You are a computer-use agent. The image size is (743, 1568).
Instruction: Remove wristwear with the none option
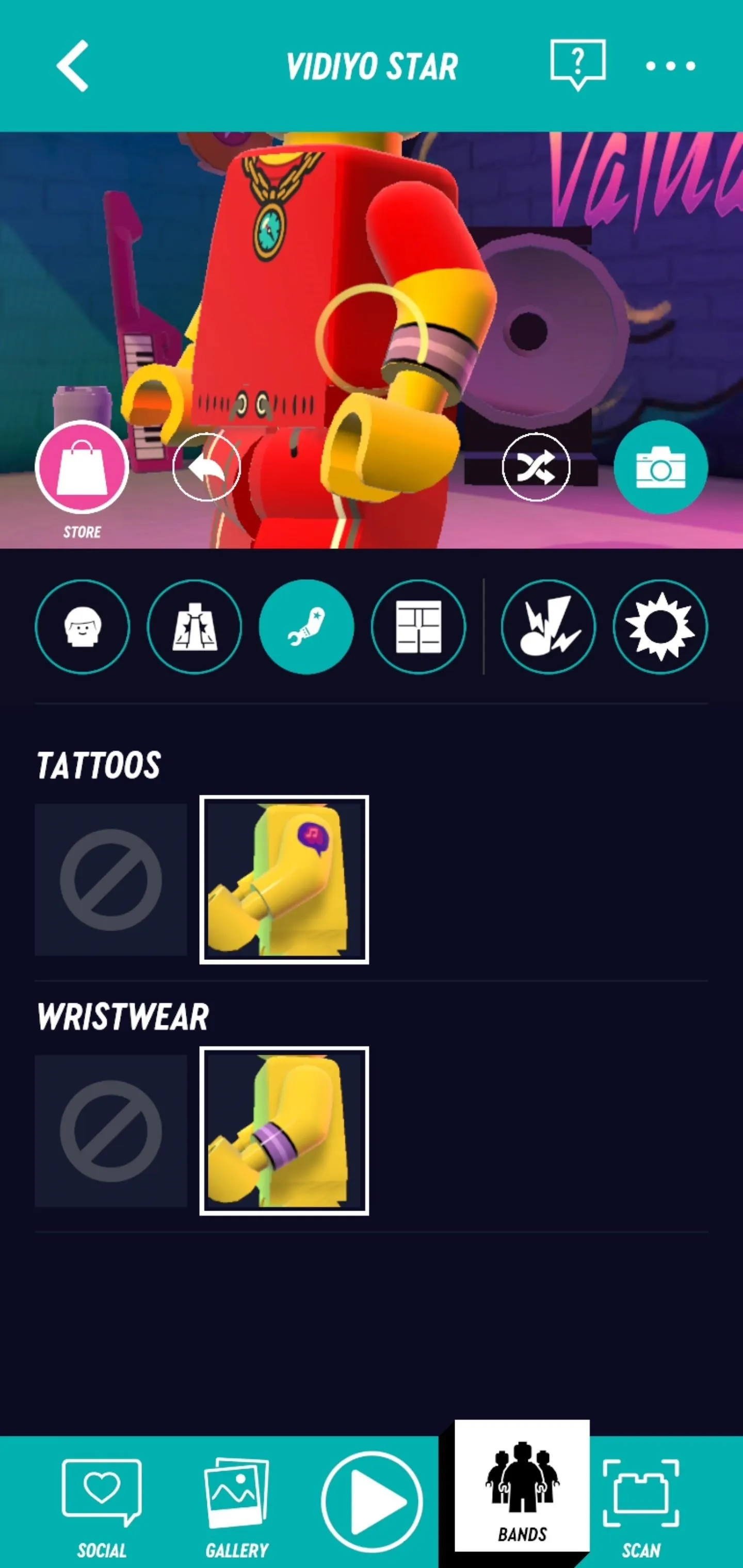(111, 1131)
